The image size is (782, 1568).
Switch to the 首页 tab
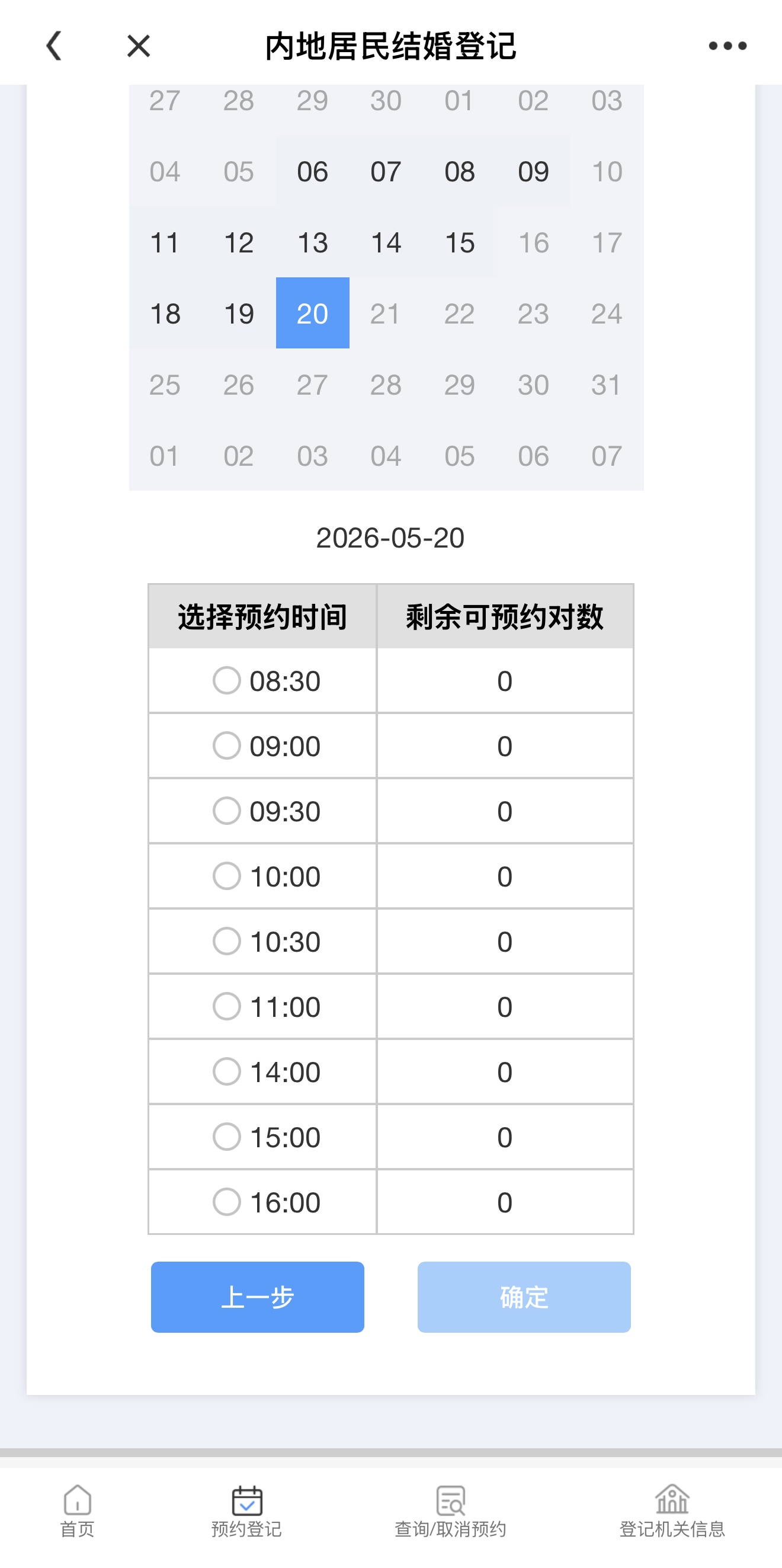click(77, 1511)
